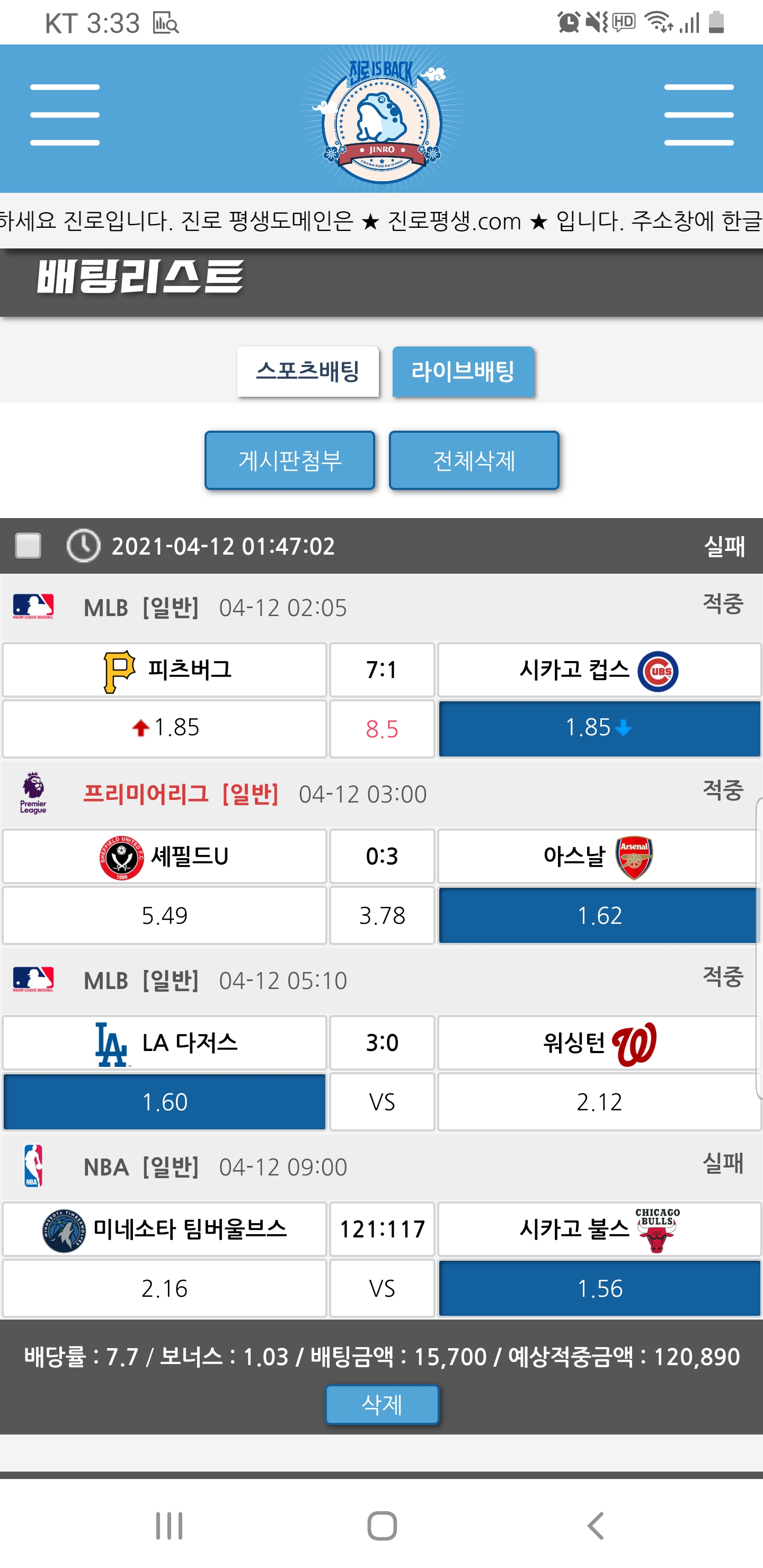This screenshot has height=1568, width=763.
Task: Open the right hamburger menu
Action: point(698,115)
